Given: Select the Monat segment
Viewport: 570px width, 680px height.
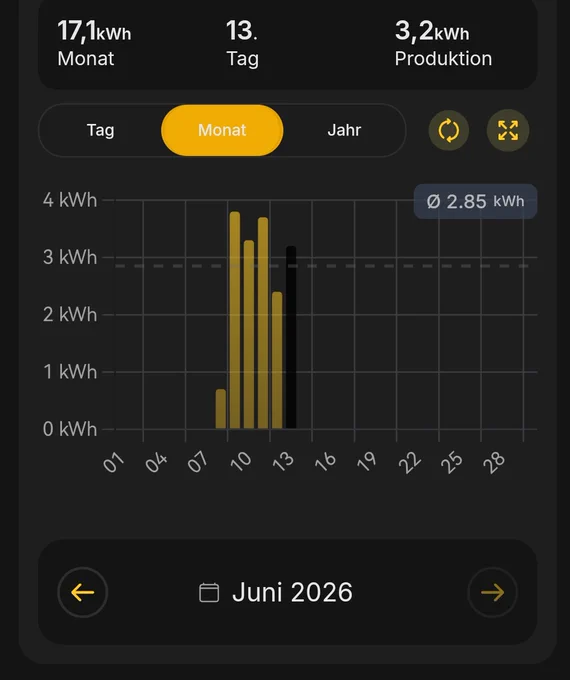Looking at the screenshot, I should 222,130.
